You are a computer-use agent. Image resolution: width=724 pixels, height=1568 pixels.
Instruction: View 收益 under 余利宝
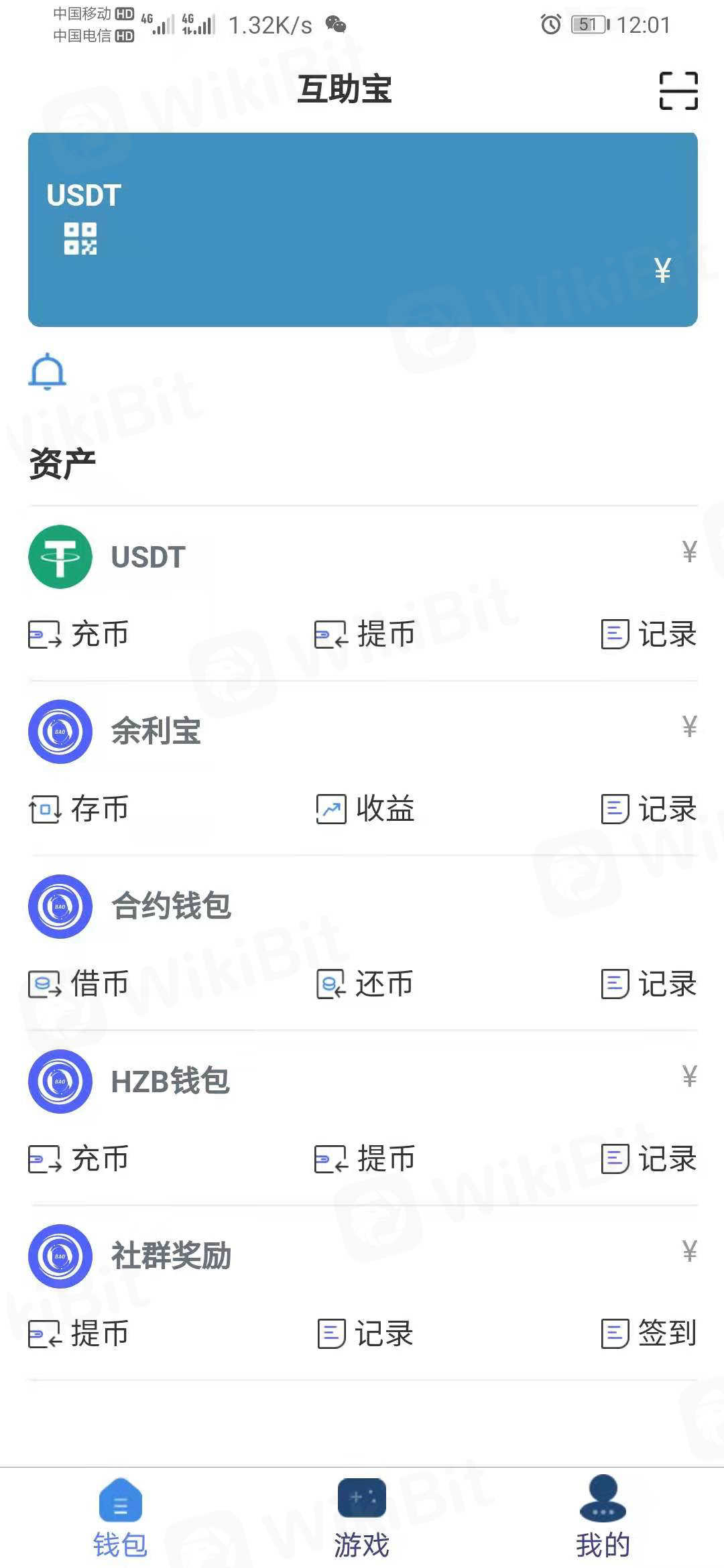click(365, 809)
